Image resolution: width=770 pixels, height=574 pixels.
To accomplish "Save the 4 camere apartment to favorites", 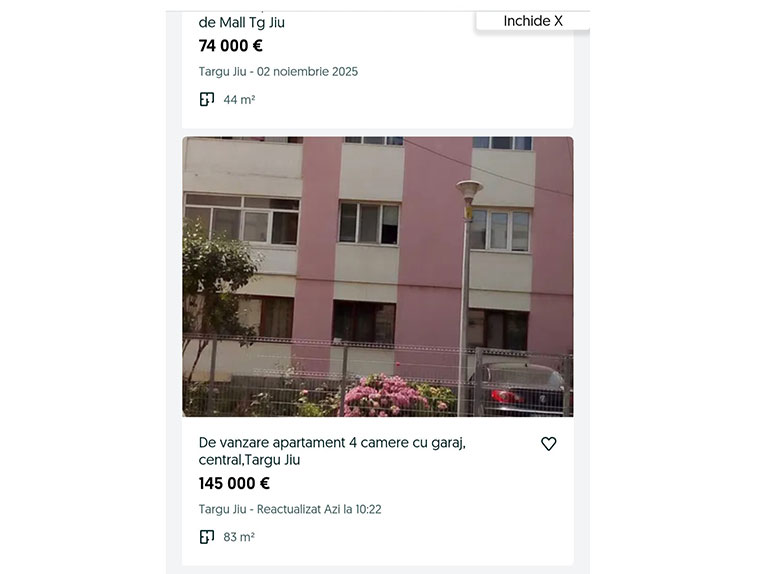I will click(x=548, y=444).
